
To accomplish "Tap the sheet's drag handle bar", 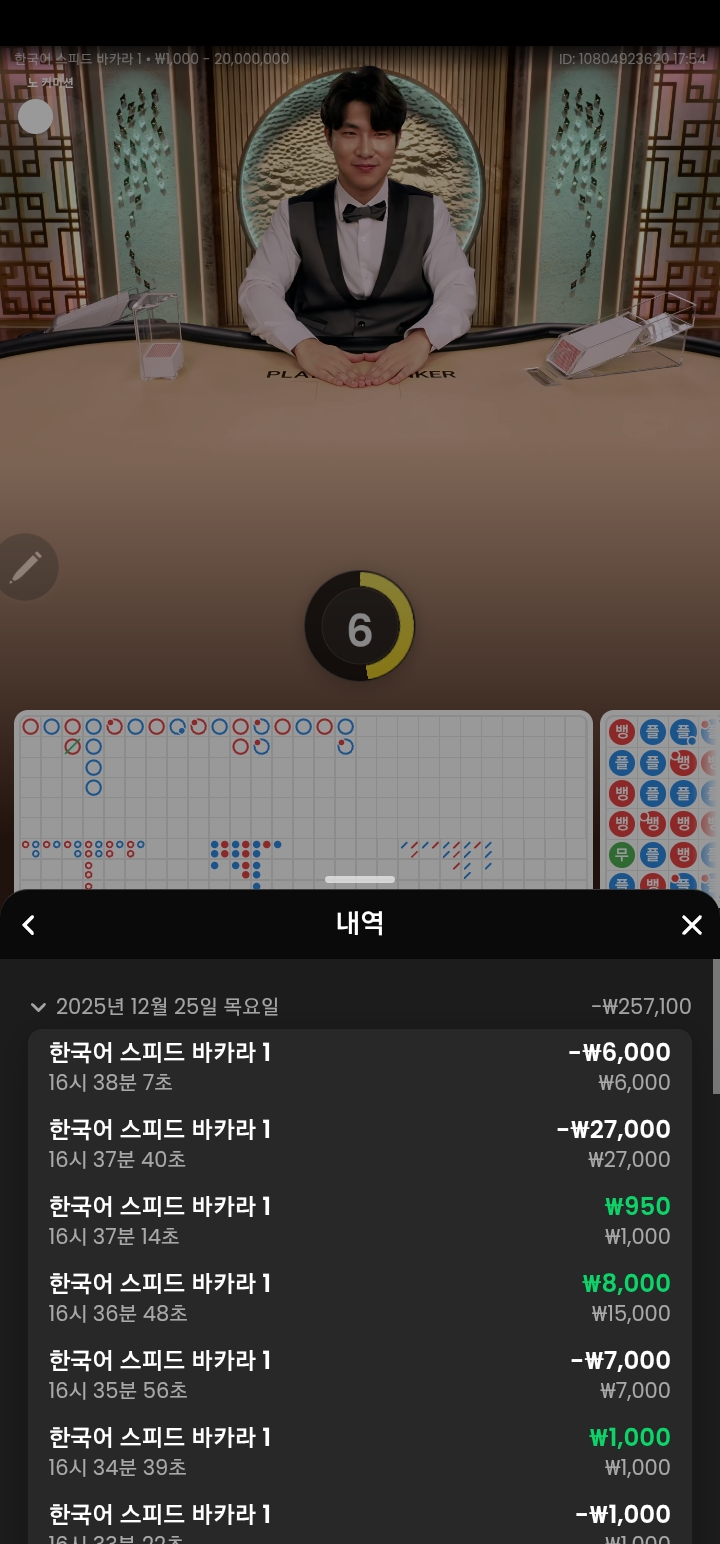I will 360,879.
